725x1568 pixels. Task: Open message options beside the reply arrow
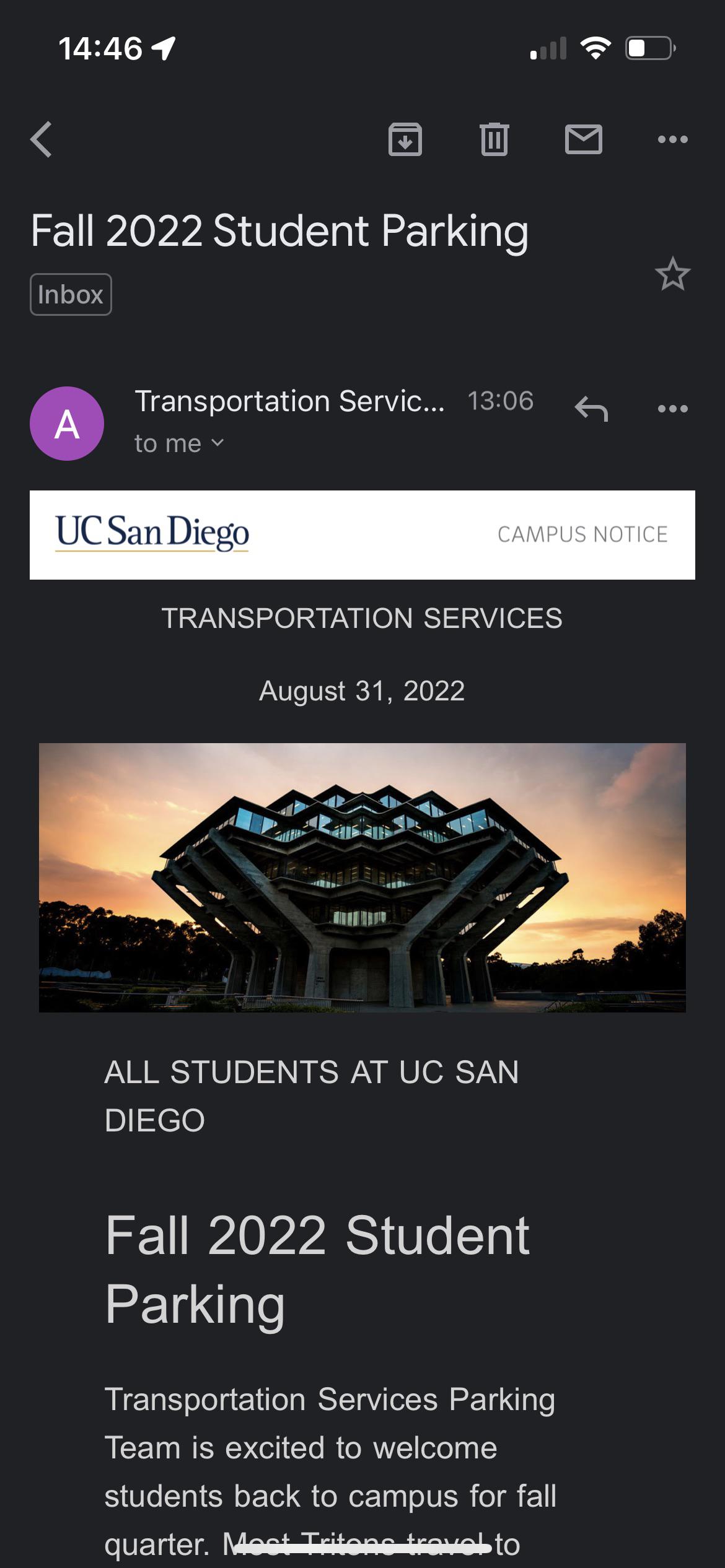click(x=672, y=409)
